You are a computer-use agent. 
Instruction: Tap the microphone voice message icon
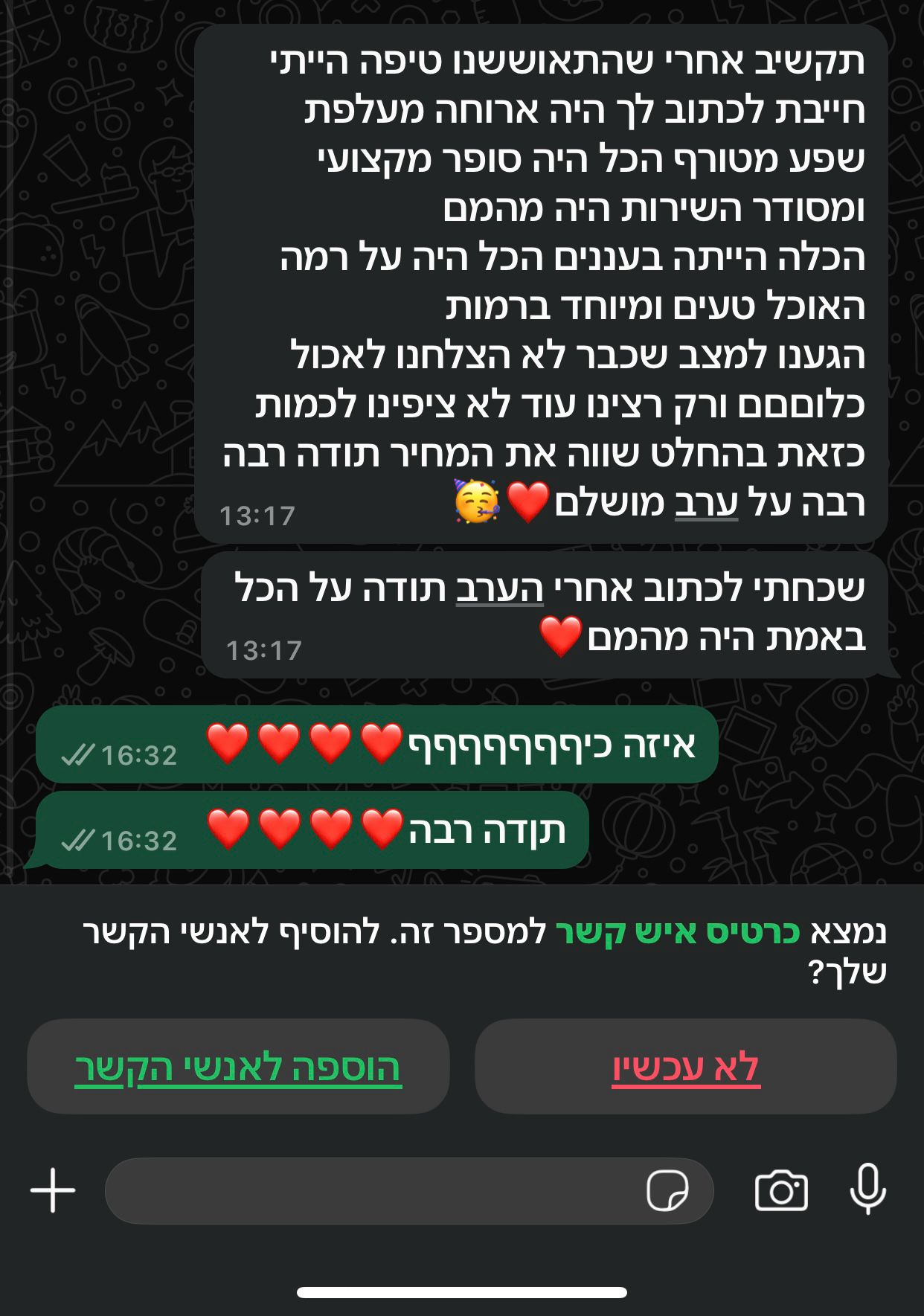pos(867,1189)
